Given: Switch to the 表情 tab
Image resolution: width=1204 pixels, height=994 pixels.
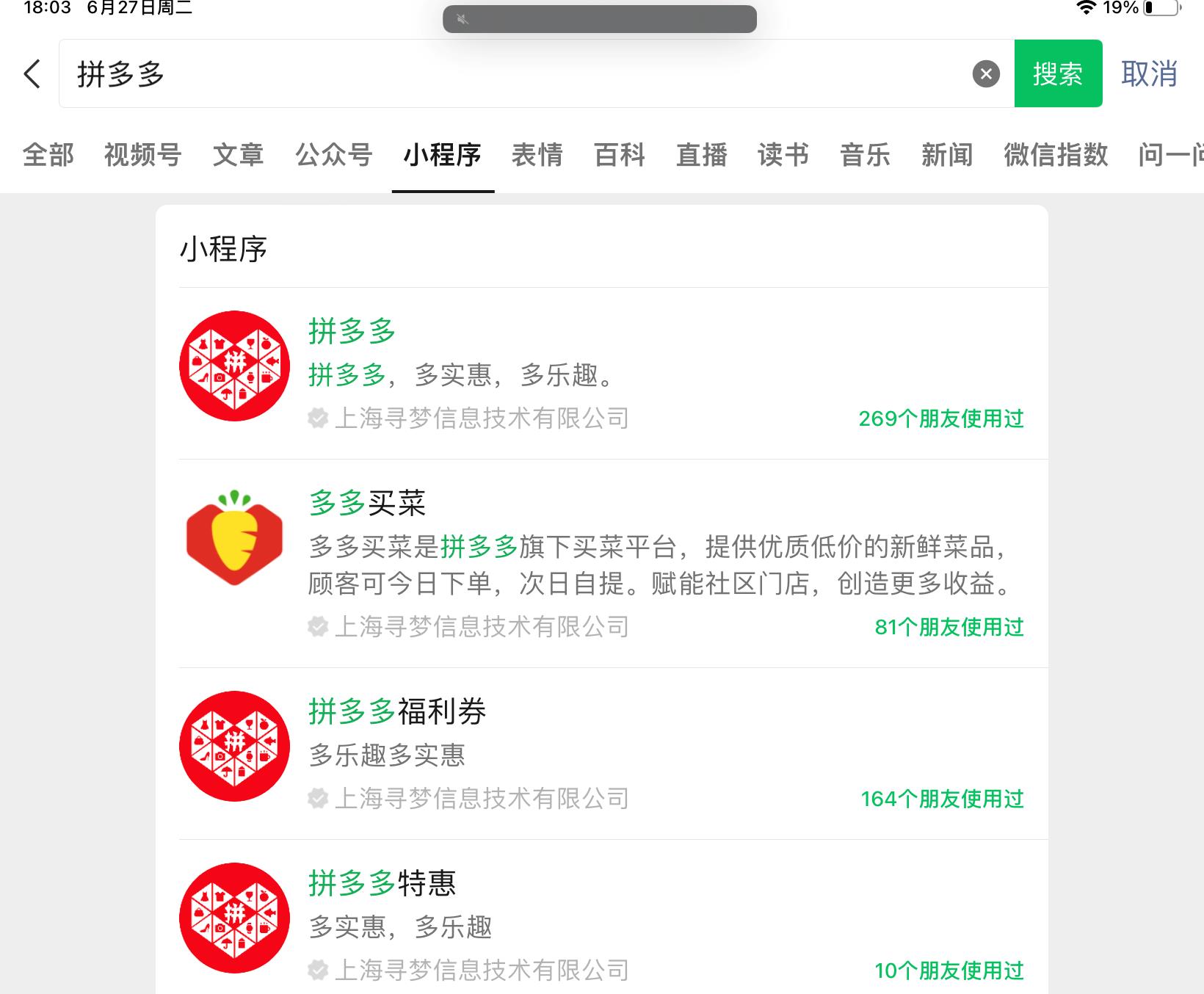Looking at the screenshot, I should pos(537,155).
